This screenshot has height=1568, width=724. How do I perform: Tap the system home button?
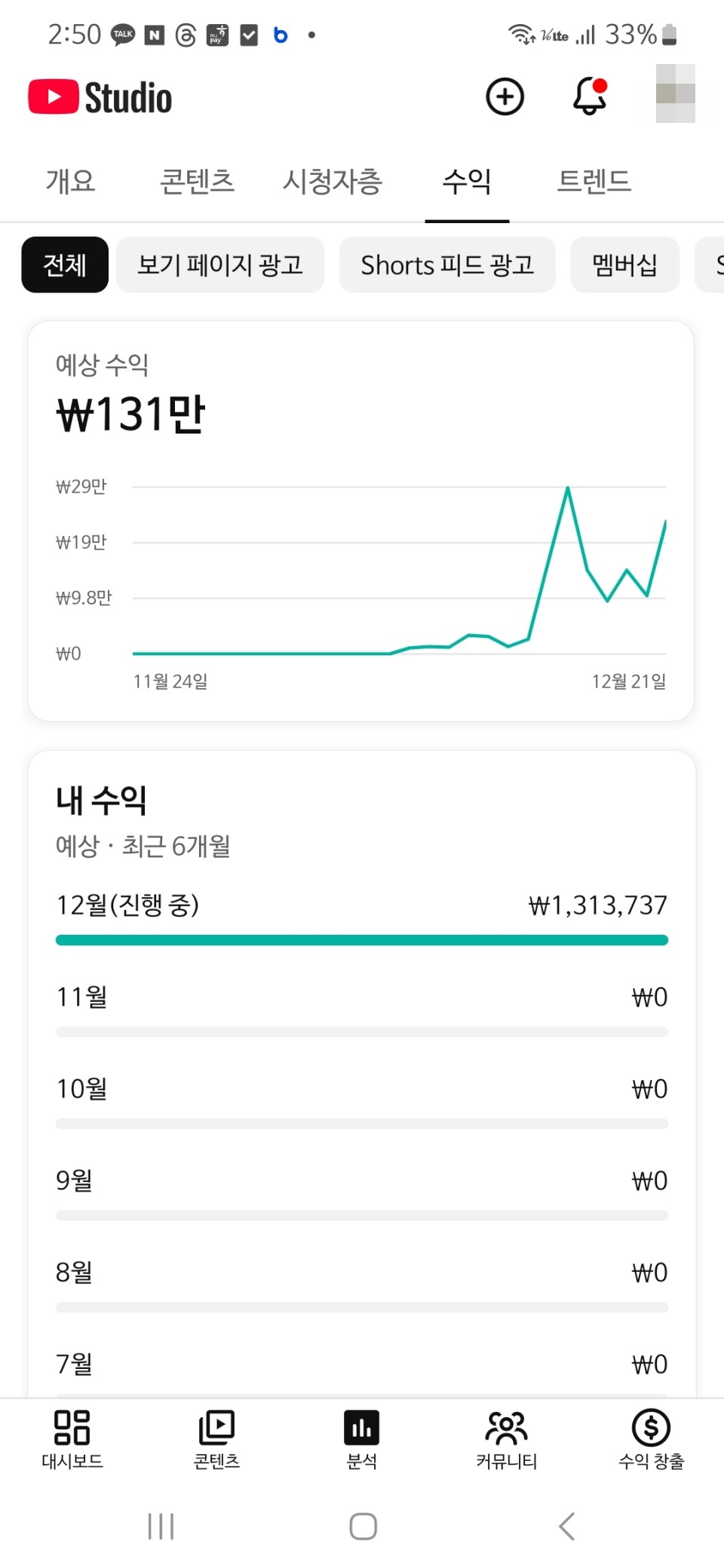[x=363, y=1527]
